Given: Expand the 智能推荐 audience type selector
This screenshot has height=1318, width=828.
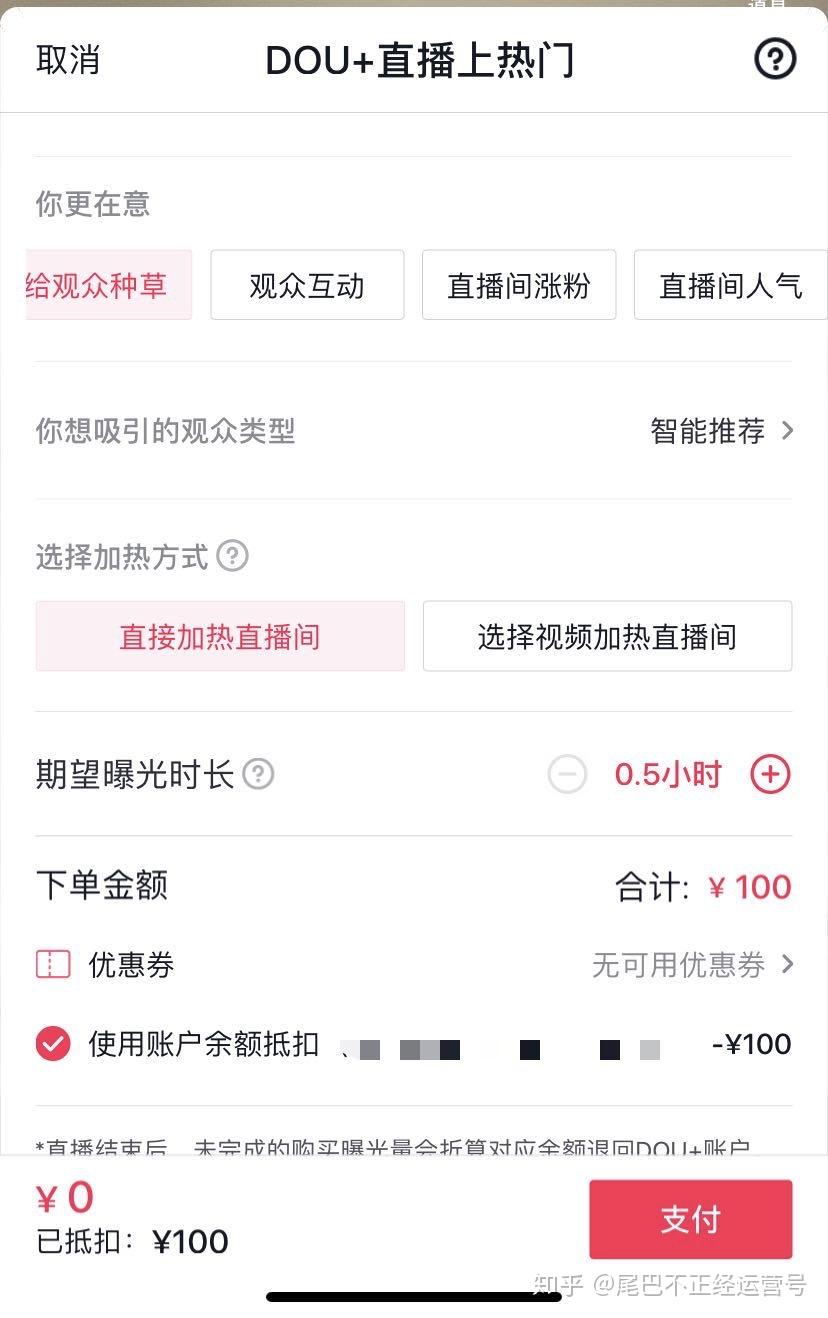Looking at the screenshot, I should 707,431.
